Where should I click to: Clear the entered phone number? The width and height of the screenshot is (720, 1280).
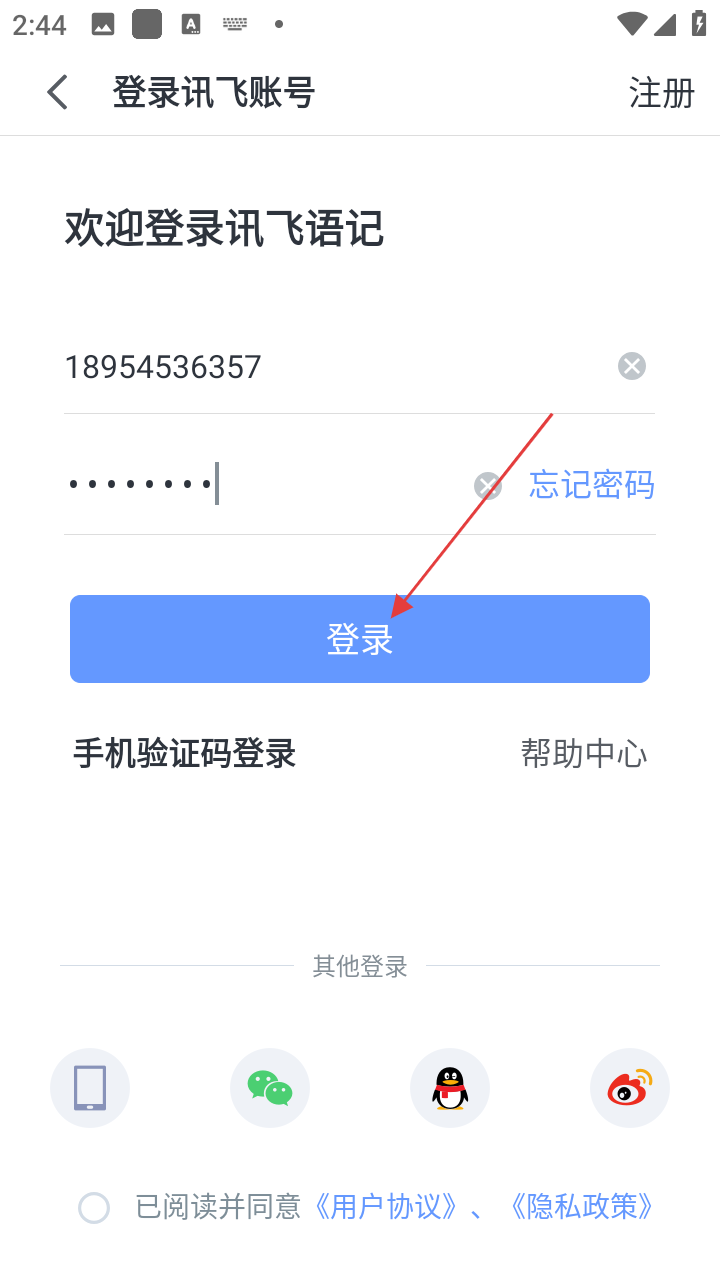pyautogui.click(x=631, y=366)
